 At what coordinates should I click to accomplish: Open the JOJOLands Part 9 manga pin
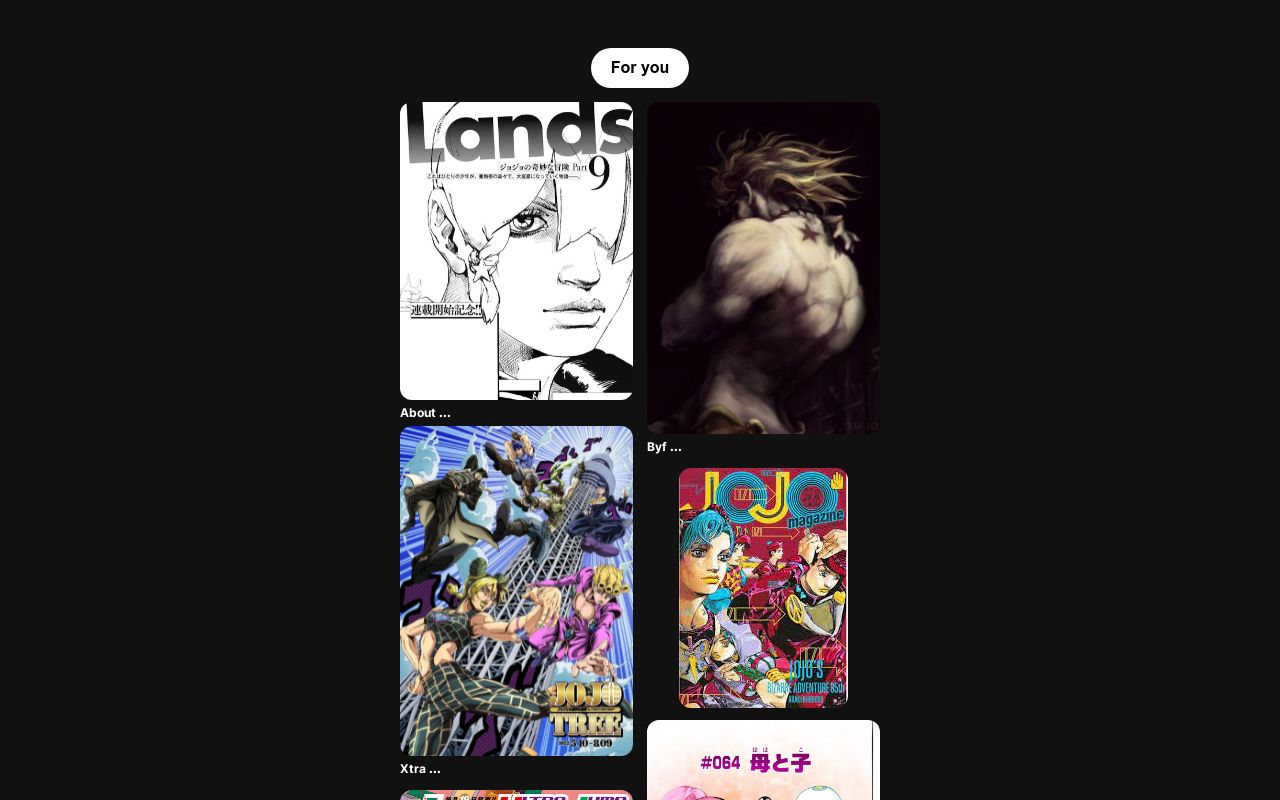(x=516, y=250)
